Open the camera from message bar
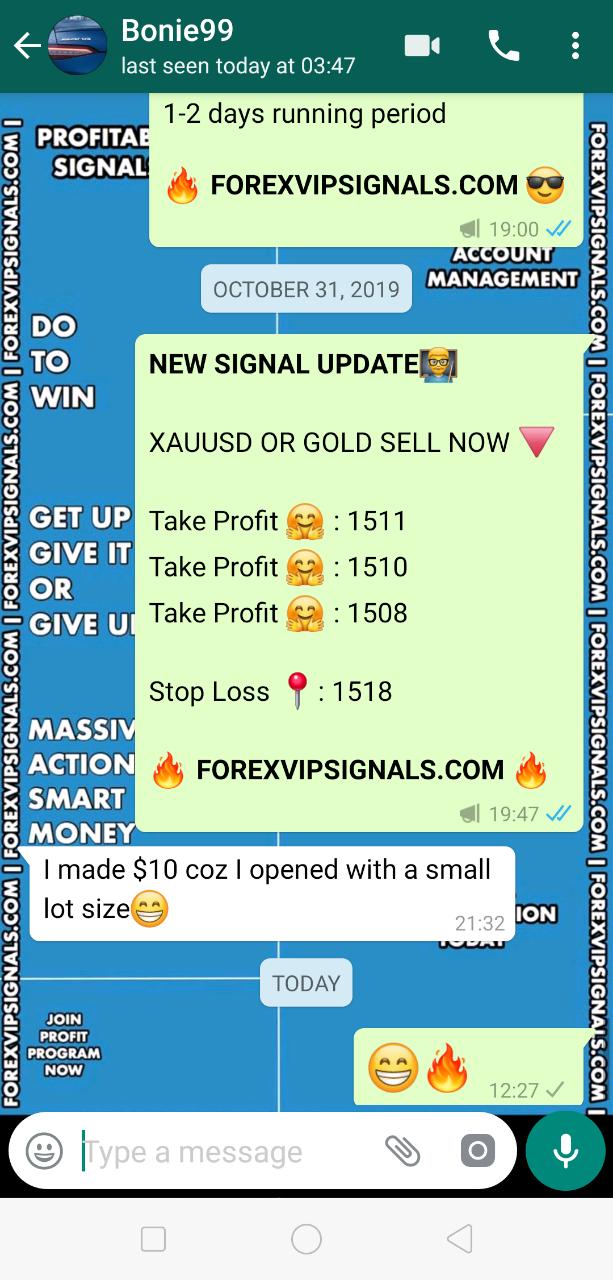The image size is (613, 1280). point(477,1152)
